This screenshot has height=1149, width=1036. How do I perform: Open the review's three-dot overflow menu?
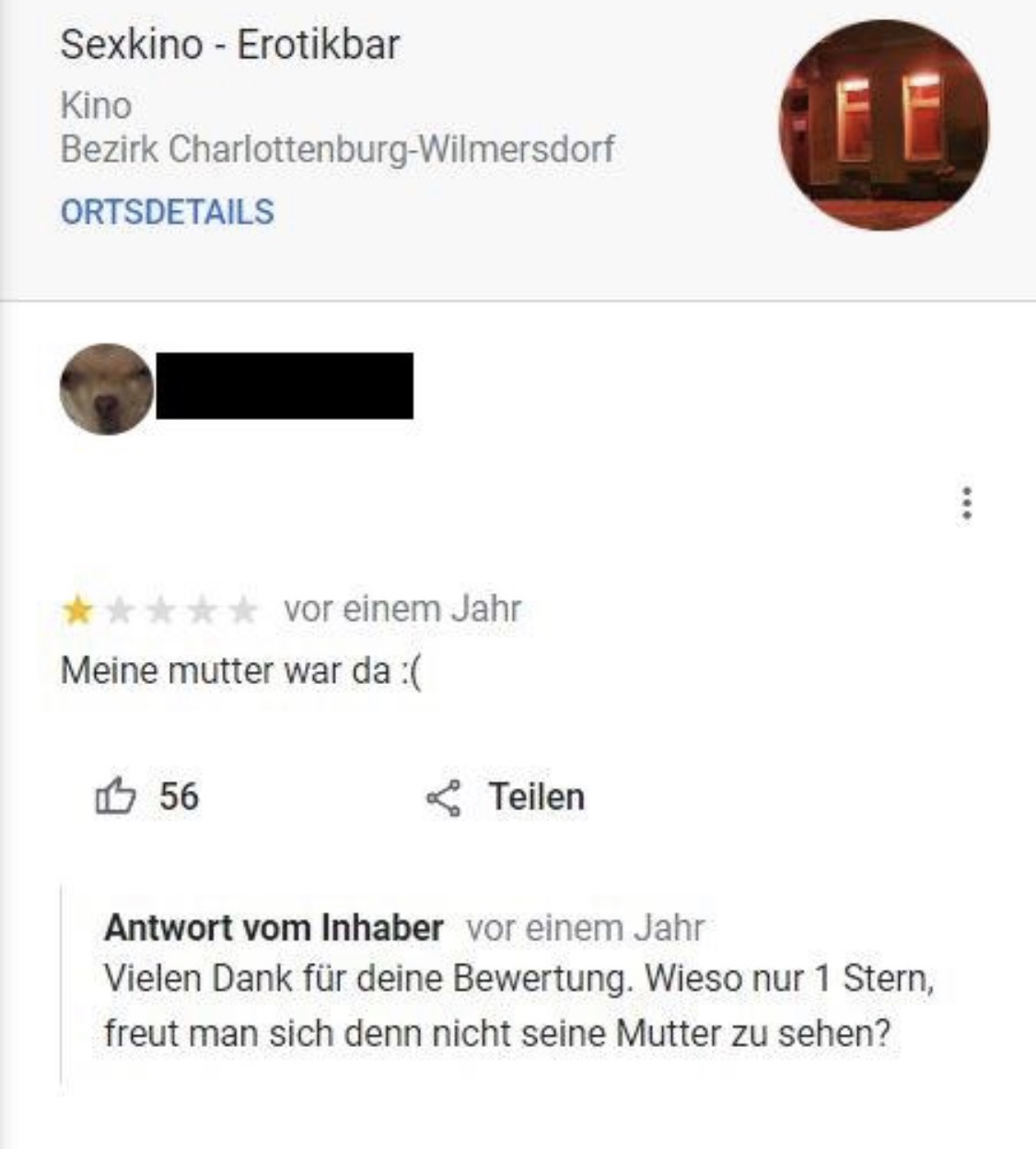tap(966, 503)
